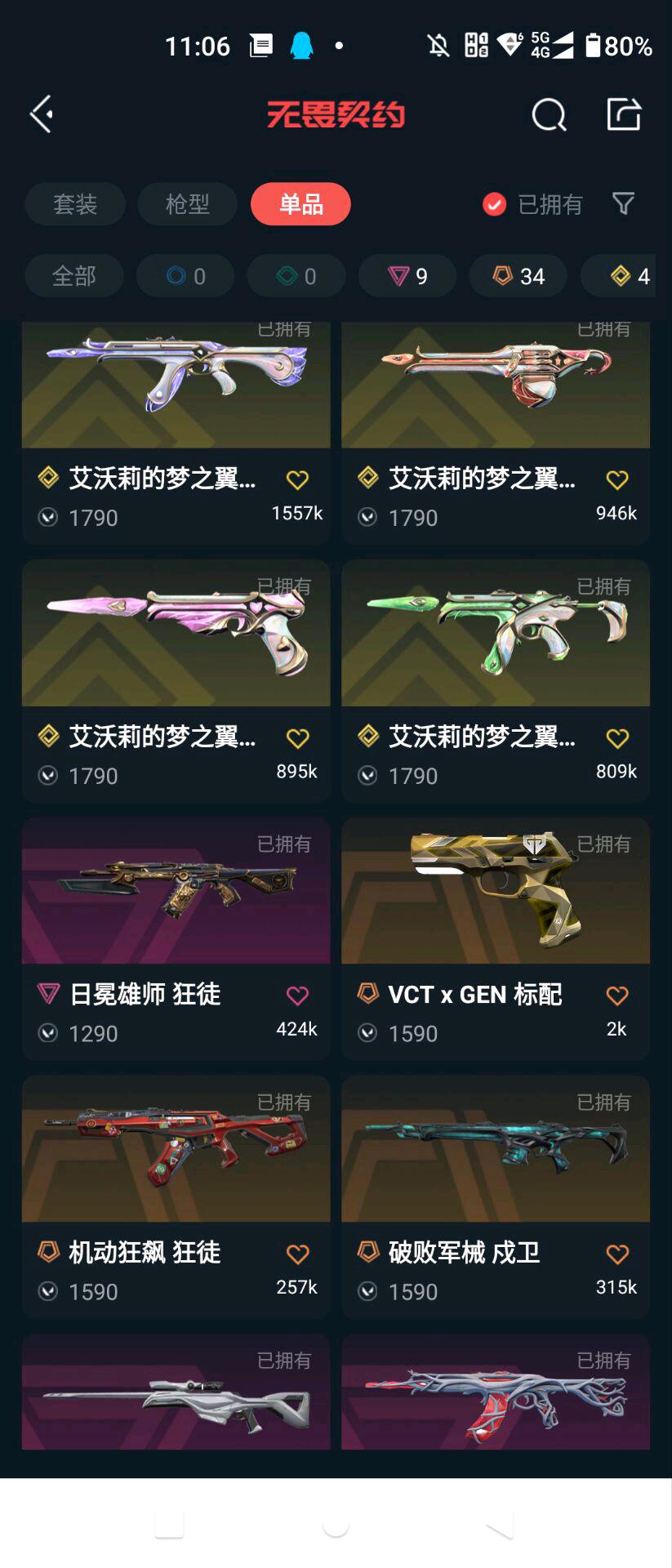The height and width of the screenshot is (1568, 672).
Task: Open the 日冕雄师 狂徒 skin card
Action: coord(176,939)
